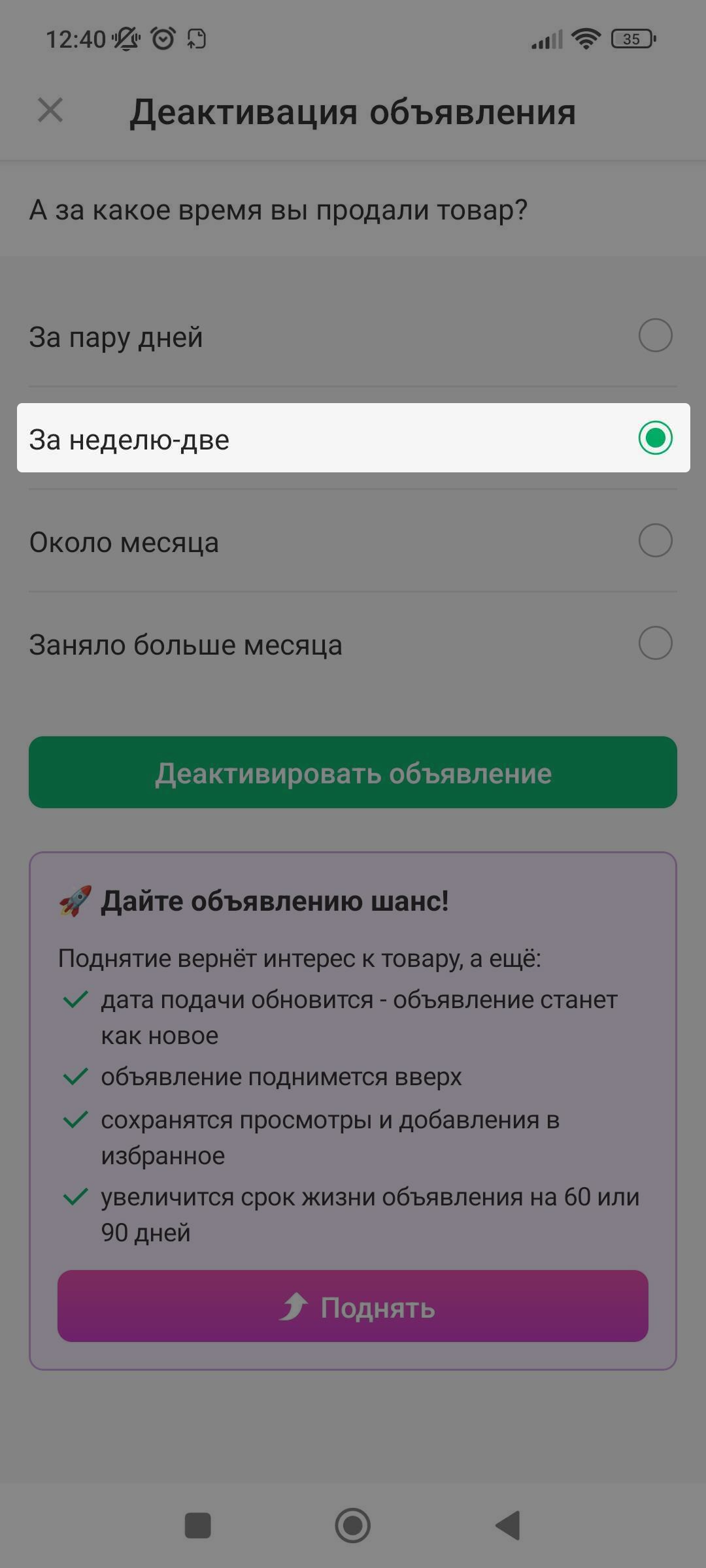The height and width of the screenshot is (1568, 706).
Task: Pick "Заняло больше месяца" option
Action: point(655,644)
